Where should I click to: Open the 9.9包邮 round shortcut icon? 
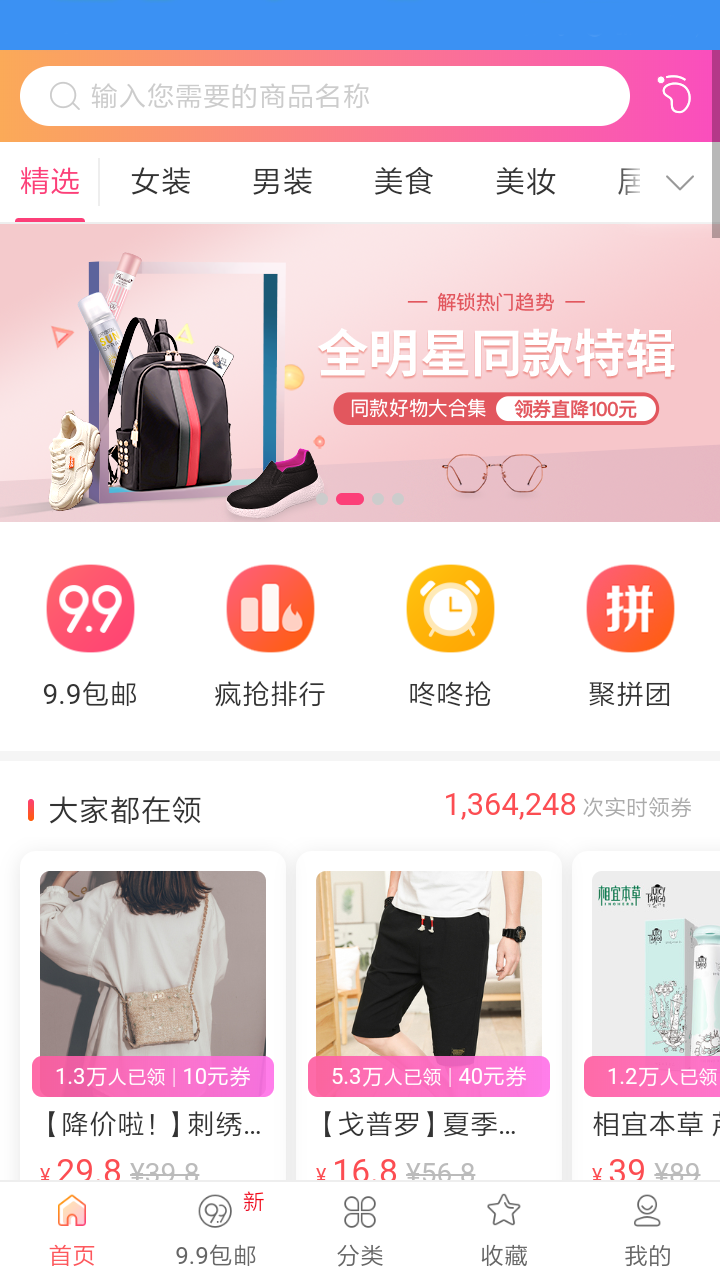click(x=90, y=609)
